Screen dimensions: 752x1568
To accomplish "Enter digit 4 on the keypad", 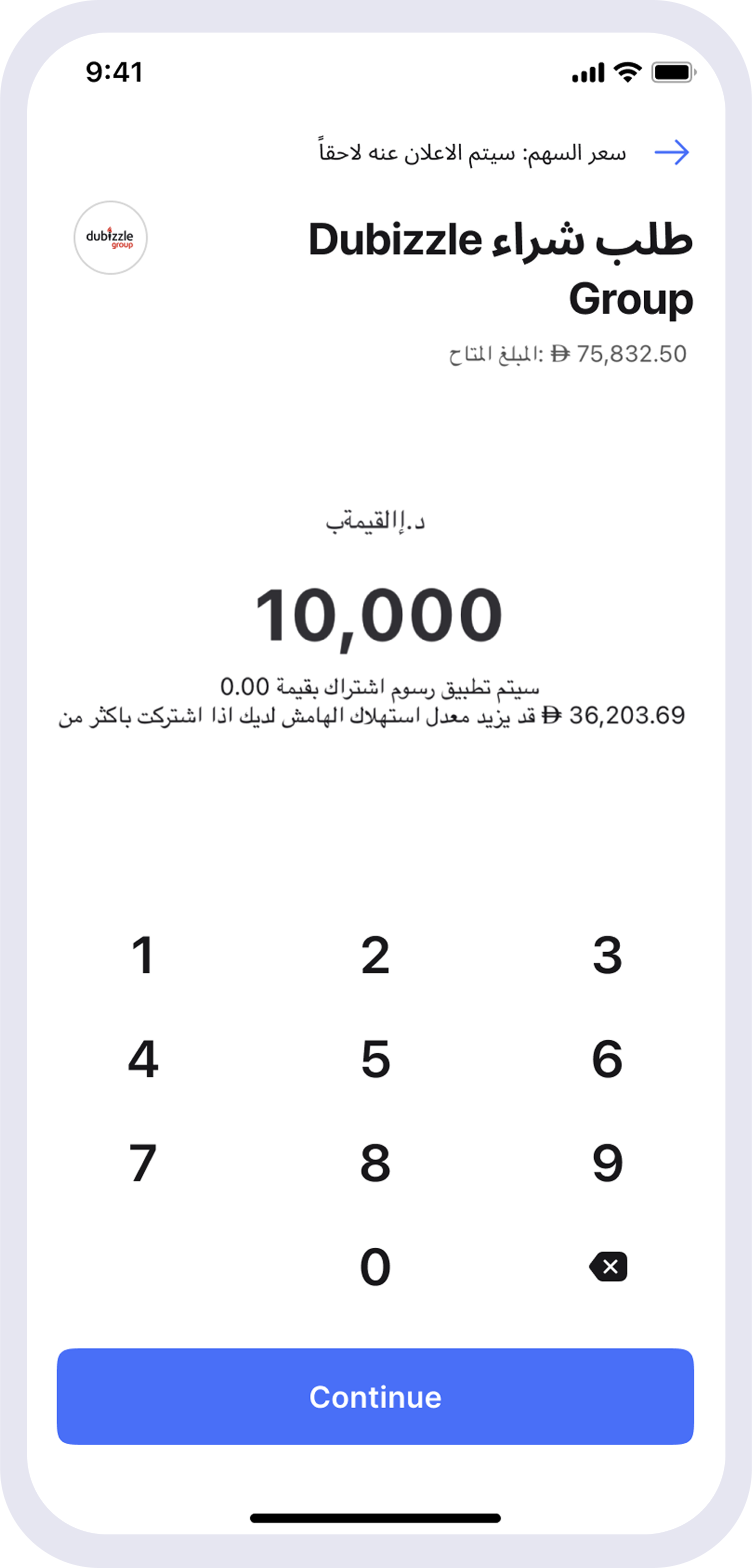I will coord(143,1059).
